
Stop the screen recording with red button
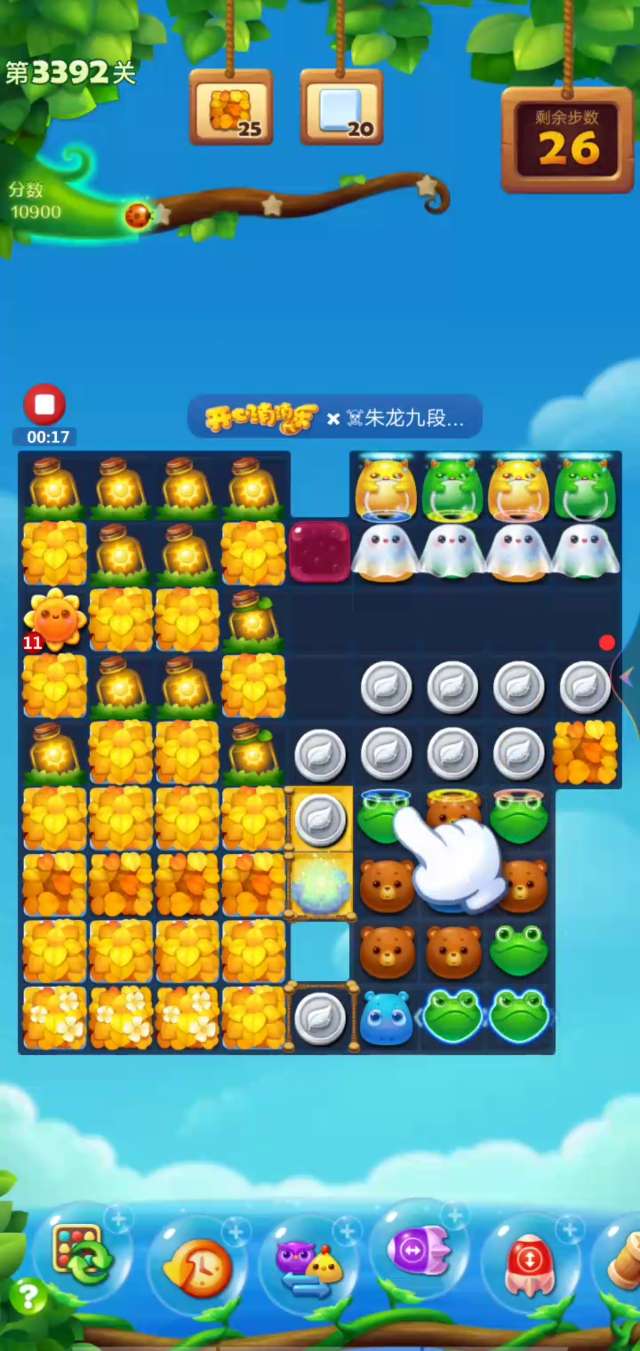pyautogui.click(x=44, y=405)
